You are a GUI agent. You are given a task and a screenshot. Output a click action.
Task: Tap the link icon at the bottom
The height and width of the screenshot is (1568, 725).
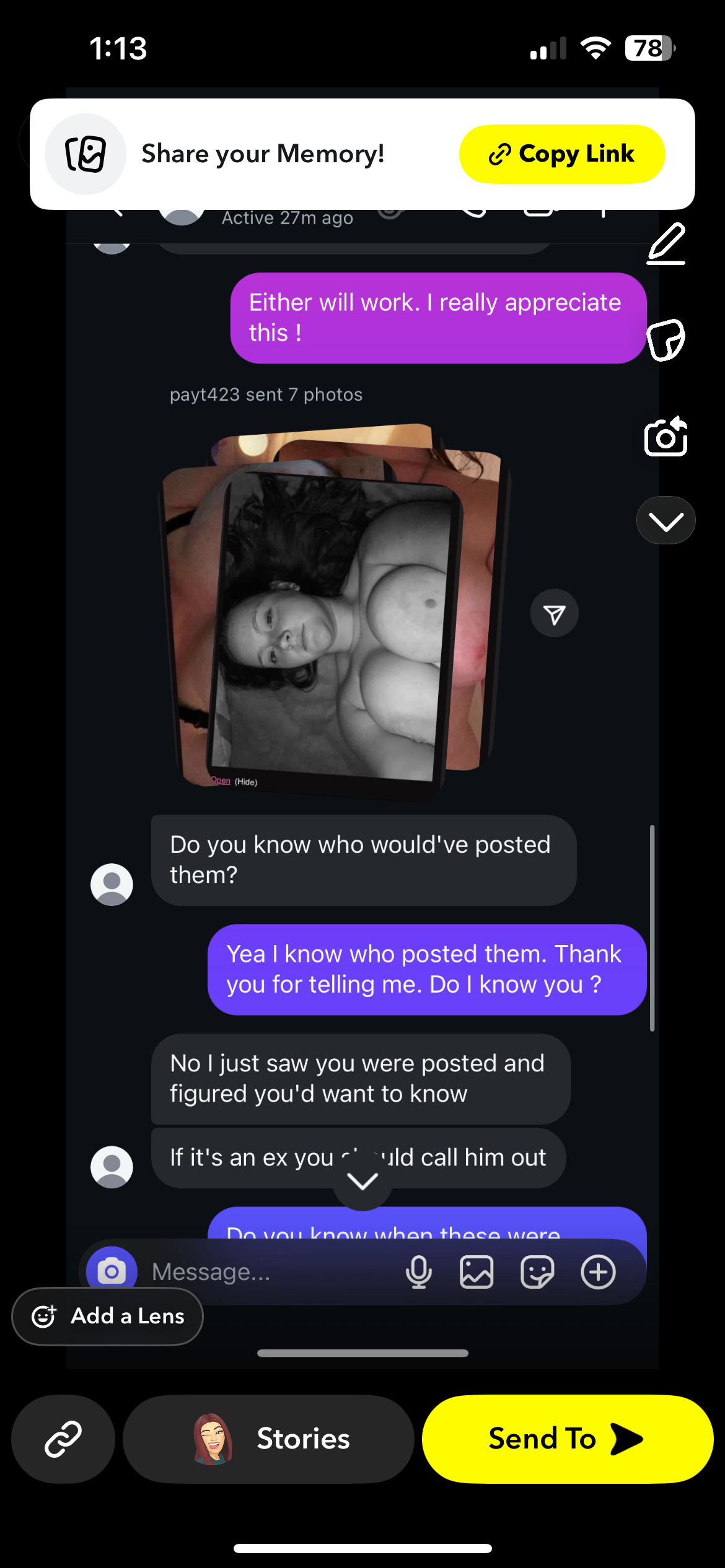tap(63, 1439)
